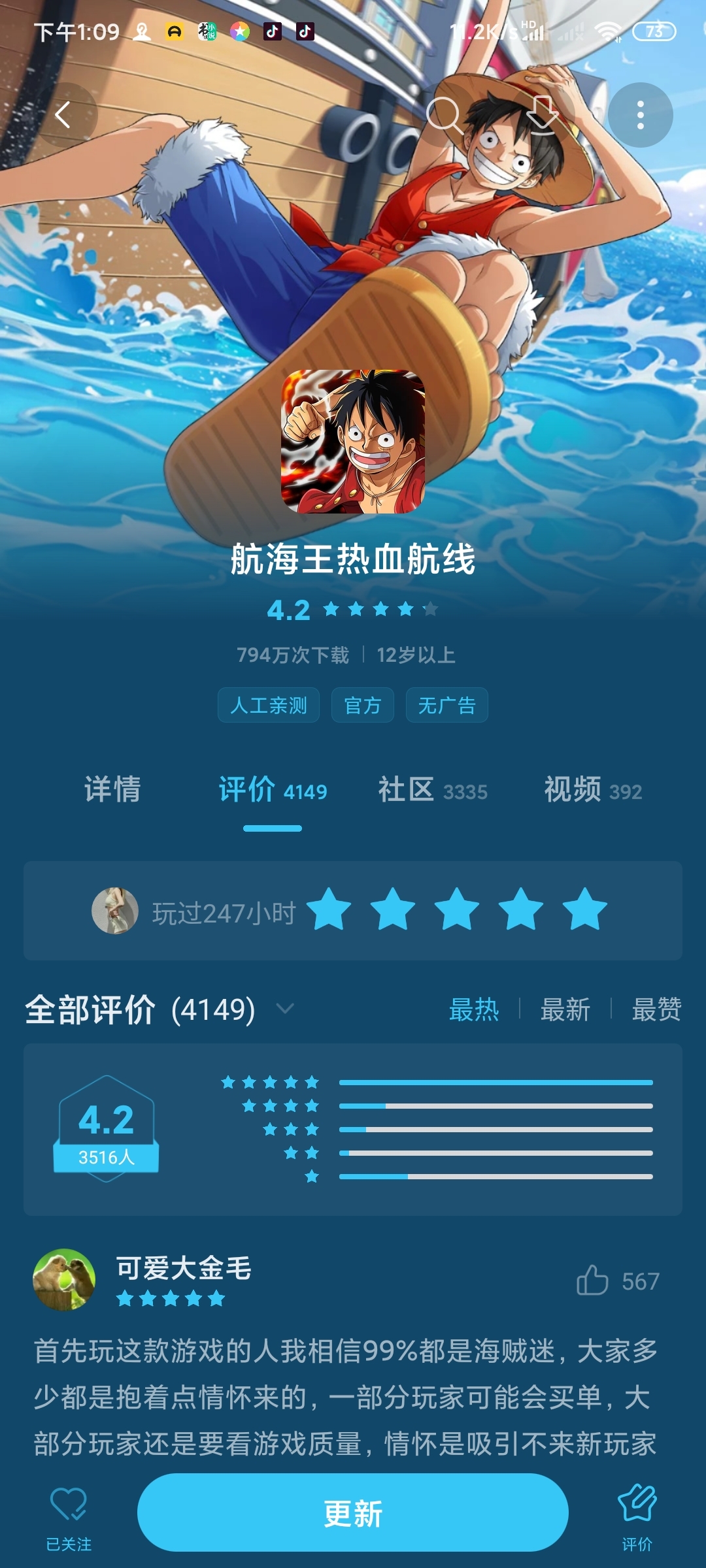Screen dimensions: 706x1568
Task: Switch to the 详情 tab
Action: click(x=112, y=789)
